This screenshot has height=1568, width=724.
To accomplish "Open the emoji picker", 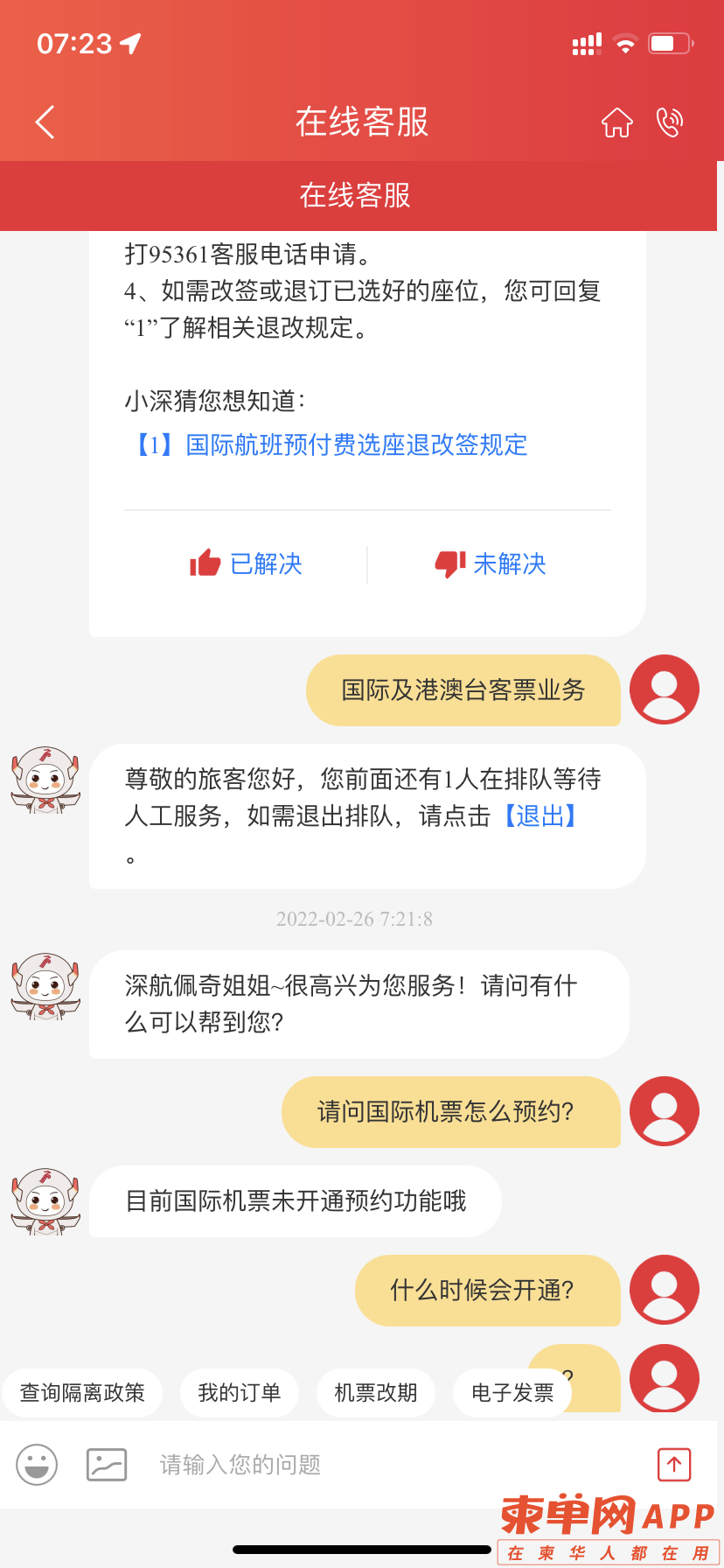I will pyautogui.click(x=37, y=1465).
